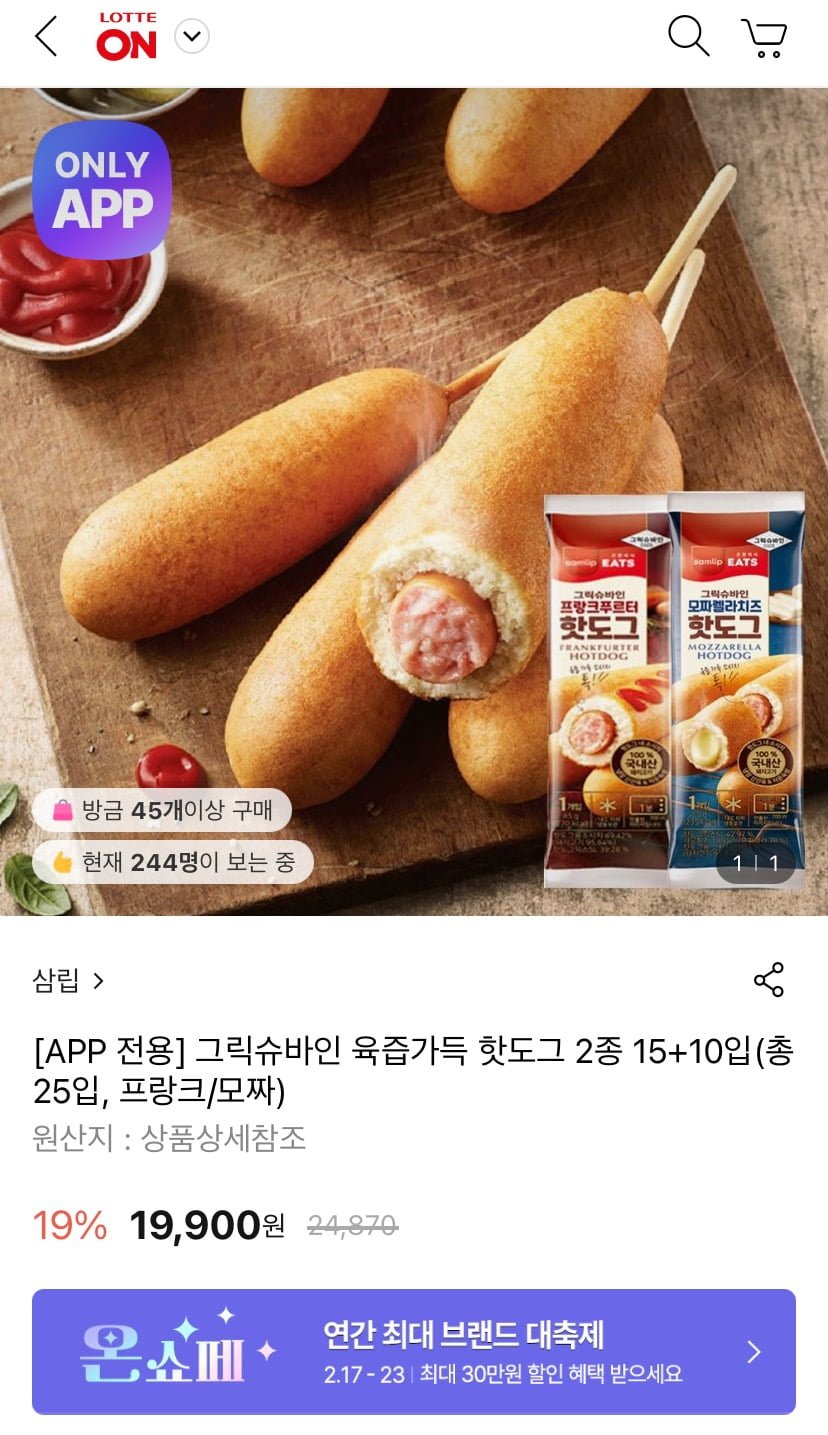
Task: Open the Lotte ON logo home
Action: coord(126,36)
